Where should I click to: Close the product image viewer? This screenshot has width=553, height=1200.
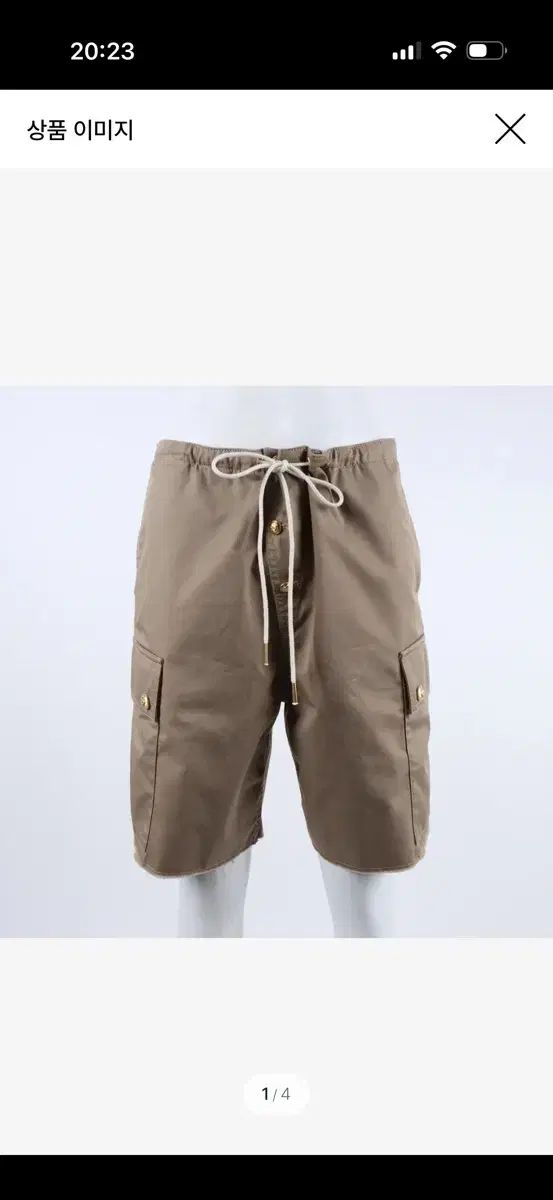510,129
